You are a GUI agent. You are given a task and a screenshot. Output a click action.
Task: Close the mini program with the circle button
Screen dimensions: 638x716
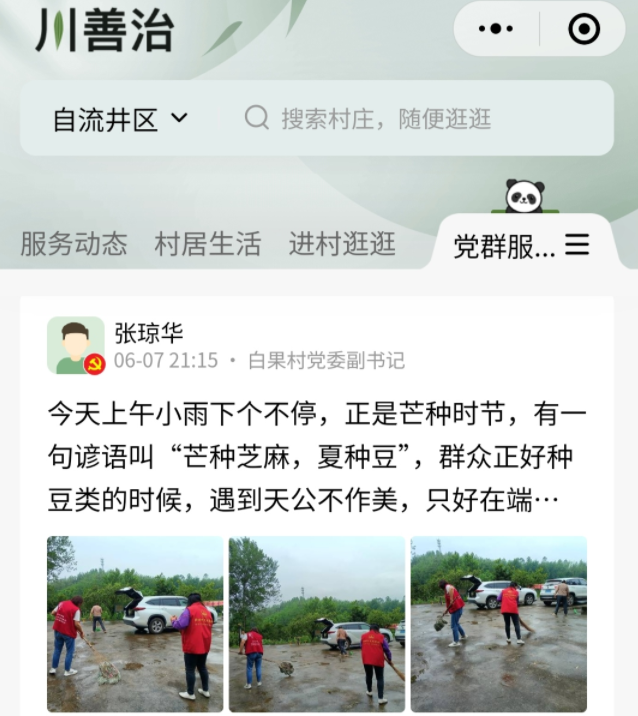click(x=583, y=29)
